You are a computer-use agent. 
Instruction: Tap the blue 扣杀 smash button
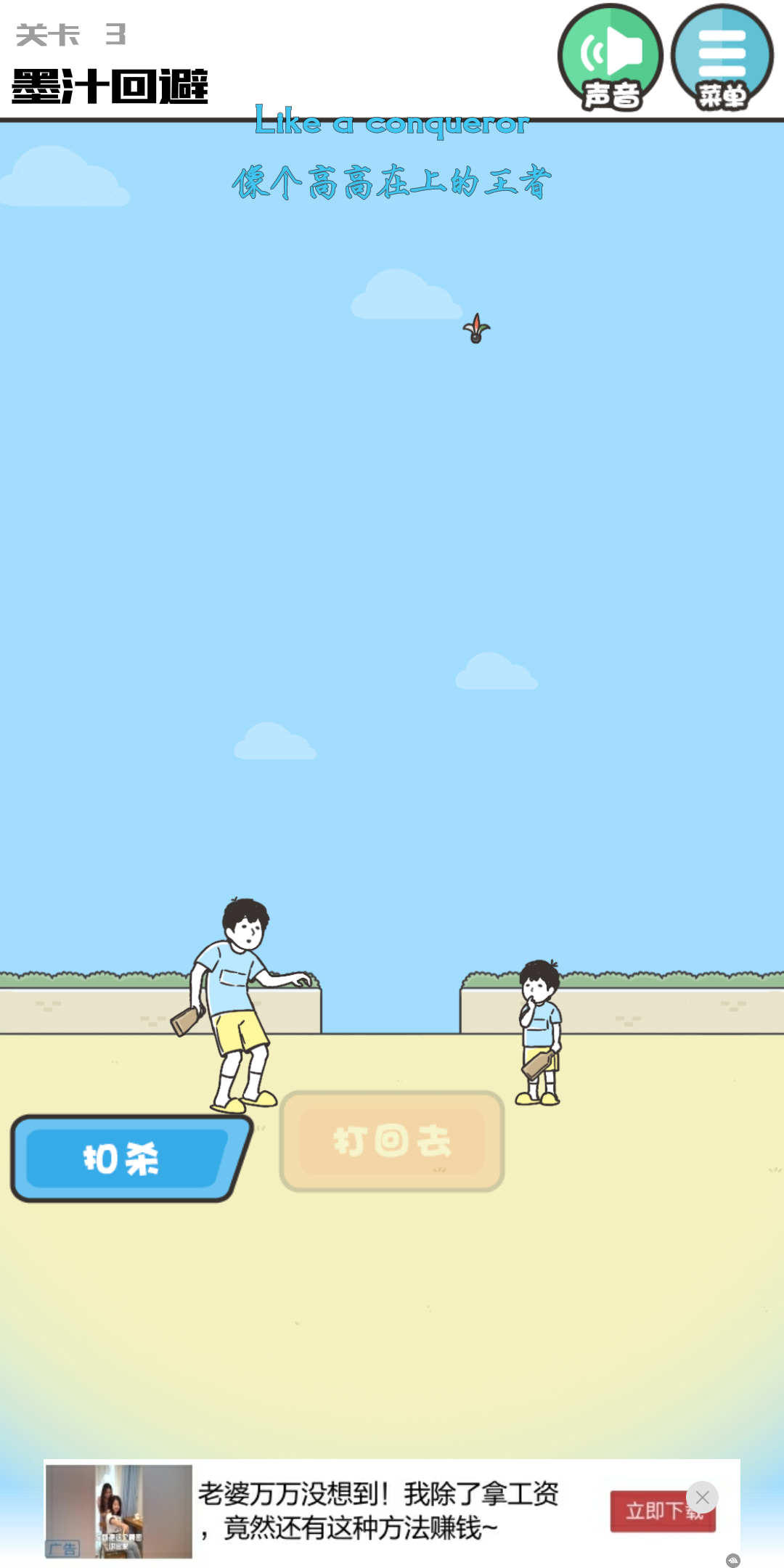coord(123,1159)
